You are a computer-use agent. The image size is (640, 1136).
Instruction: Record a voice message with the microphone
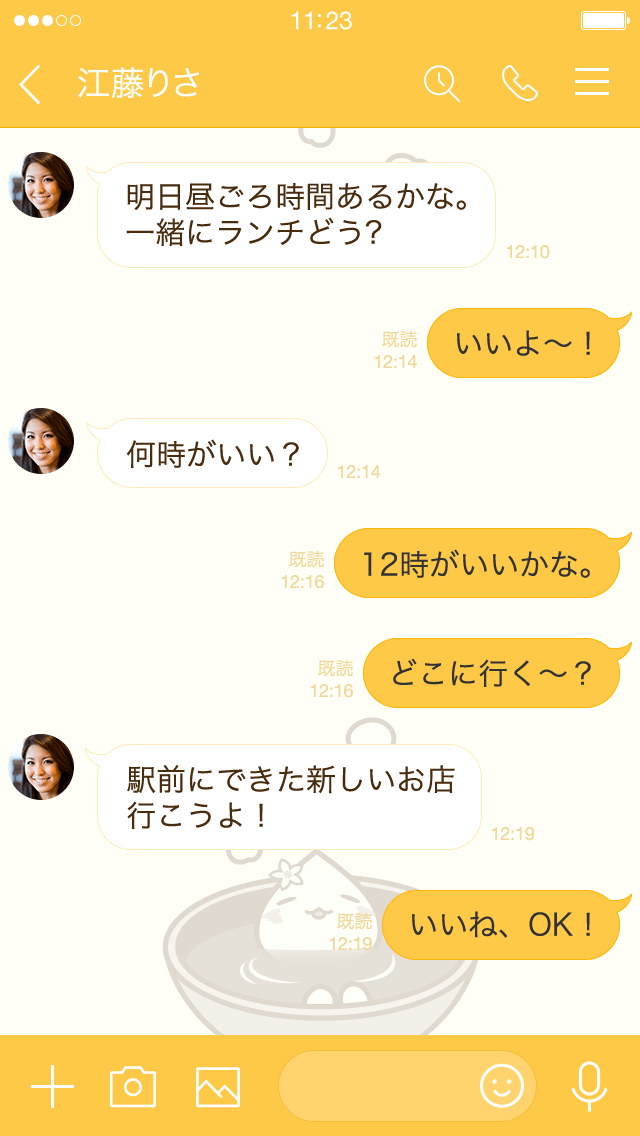(589, 1086)
